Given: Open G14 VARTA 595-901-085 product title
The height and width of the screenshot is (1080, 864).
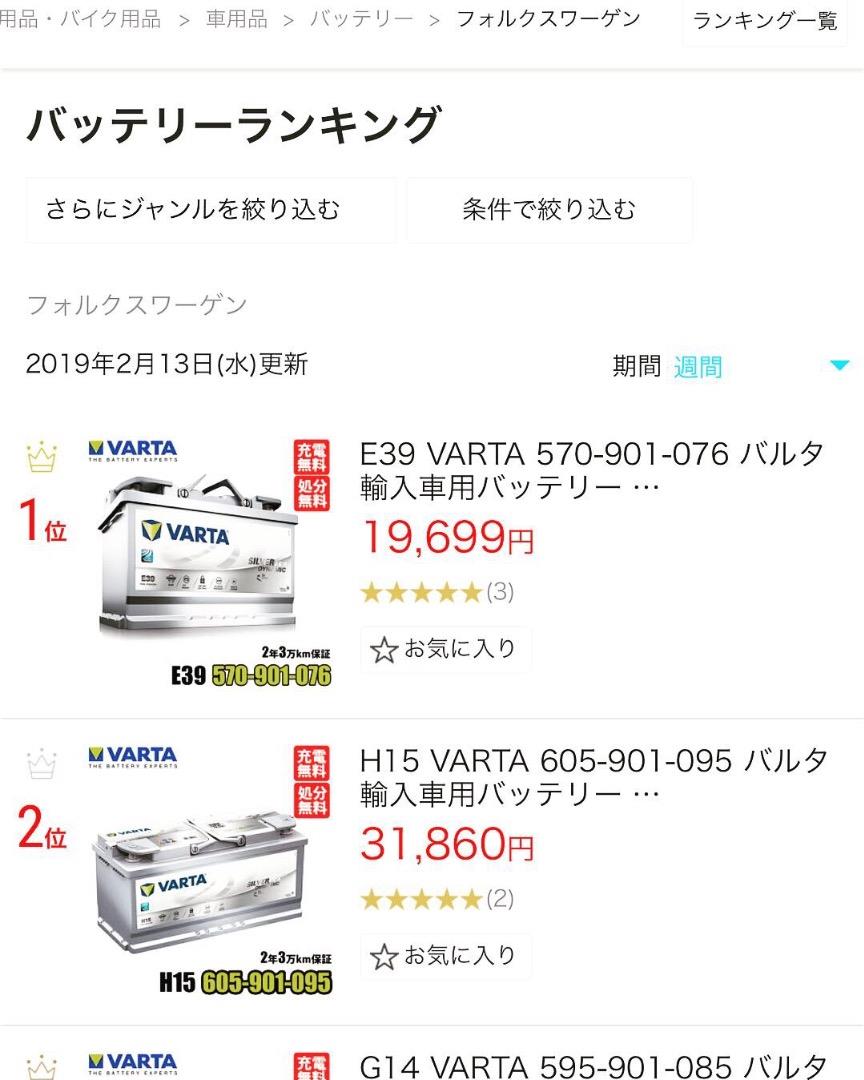Looking at the screenshot, I should point(592,1065).
